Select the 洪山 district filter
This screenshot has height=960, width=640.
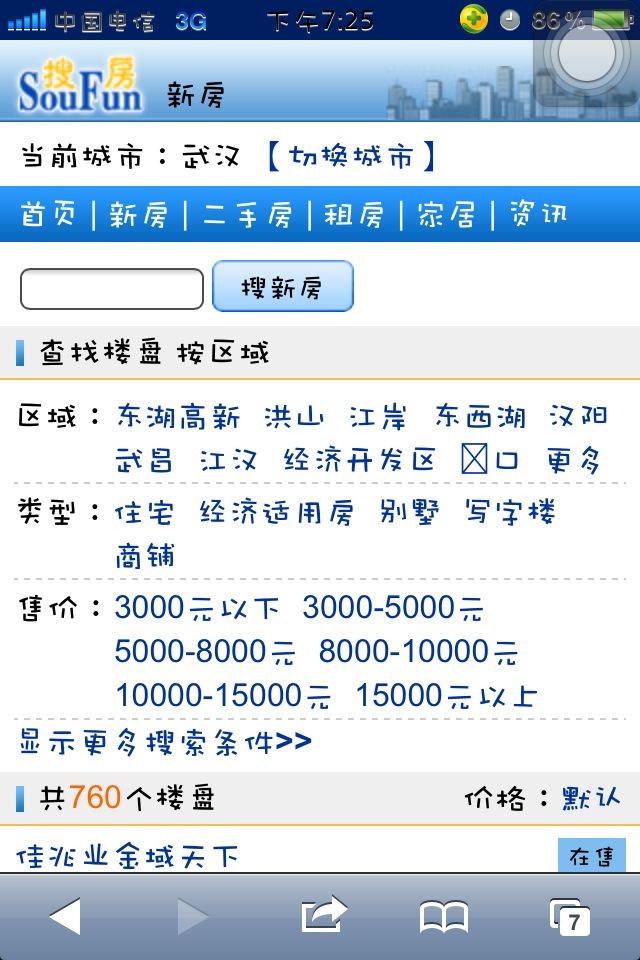coord(294,416)
